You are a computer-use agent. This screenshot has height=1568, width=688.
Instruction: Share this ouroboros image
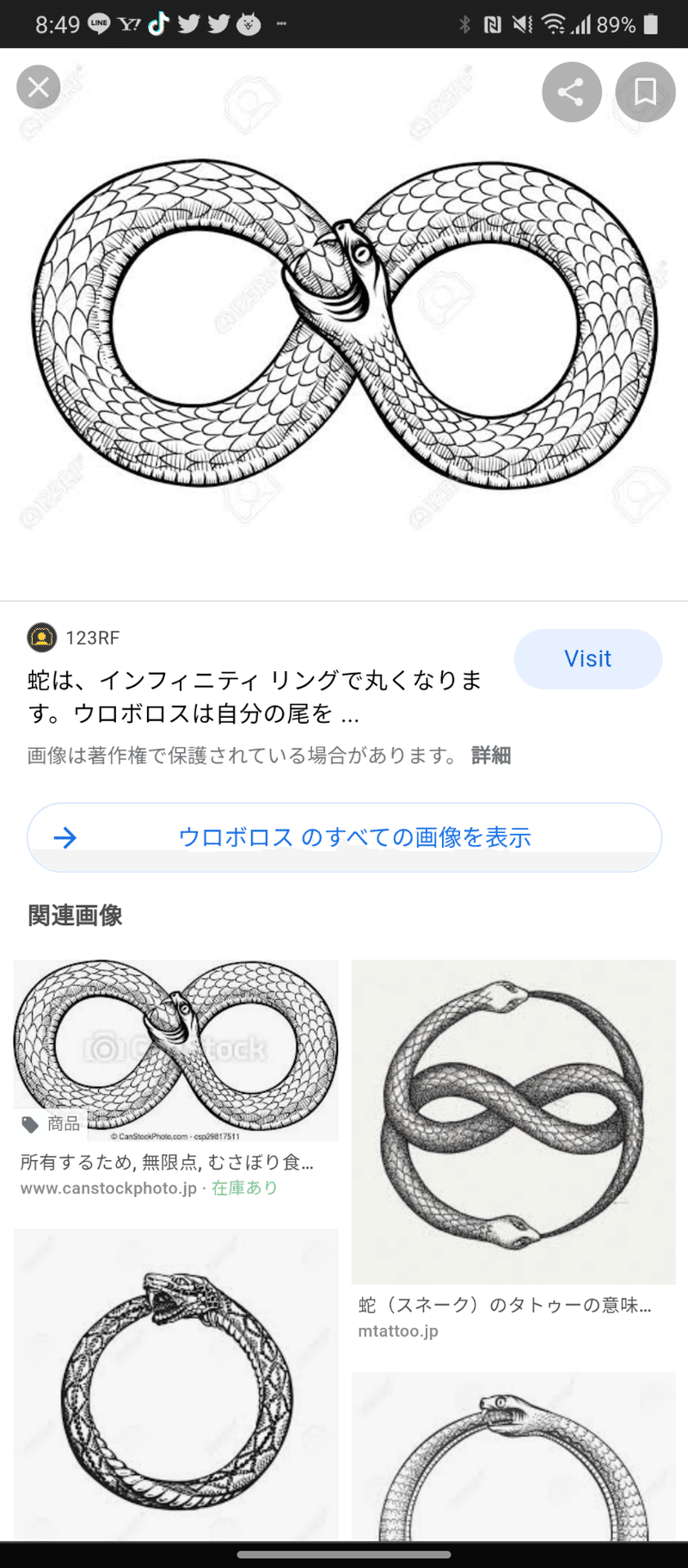571,91
